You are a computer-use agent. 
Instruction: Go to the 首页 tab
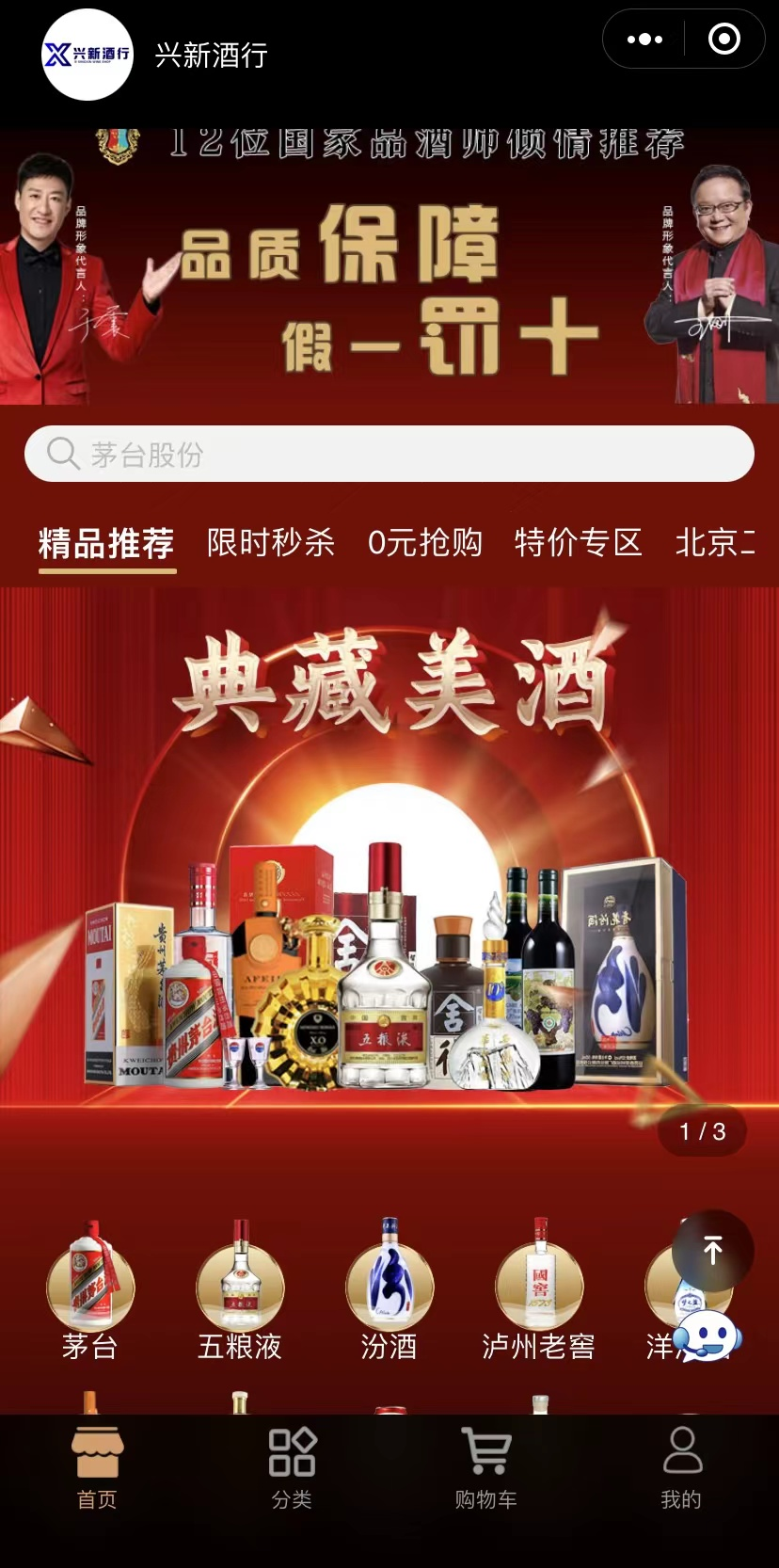point(97,1468)
